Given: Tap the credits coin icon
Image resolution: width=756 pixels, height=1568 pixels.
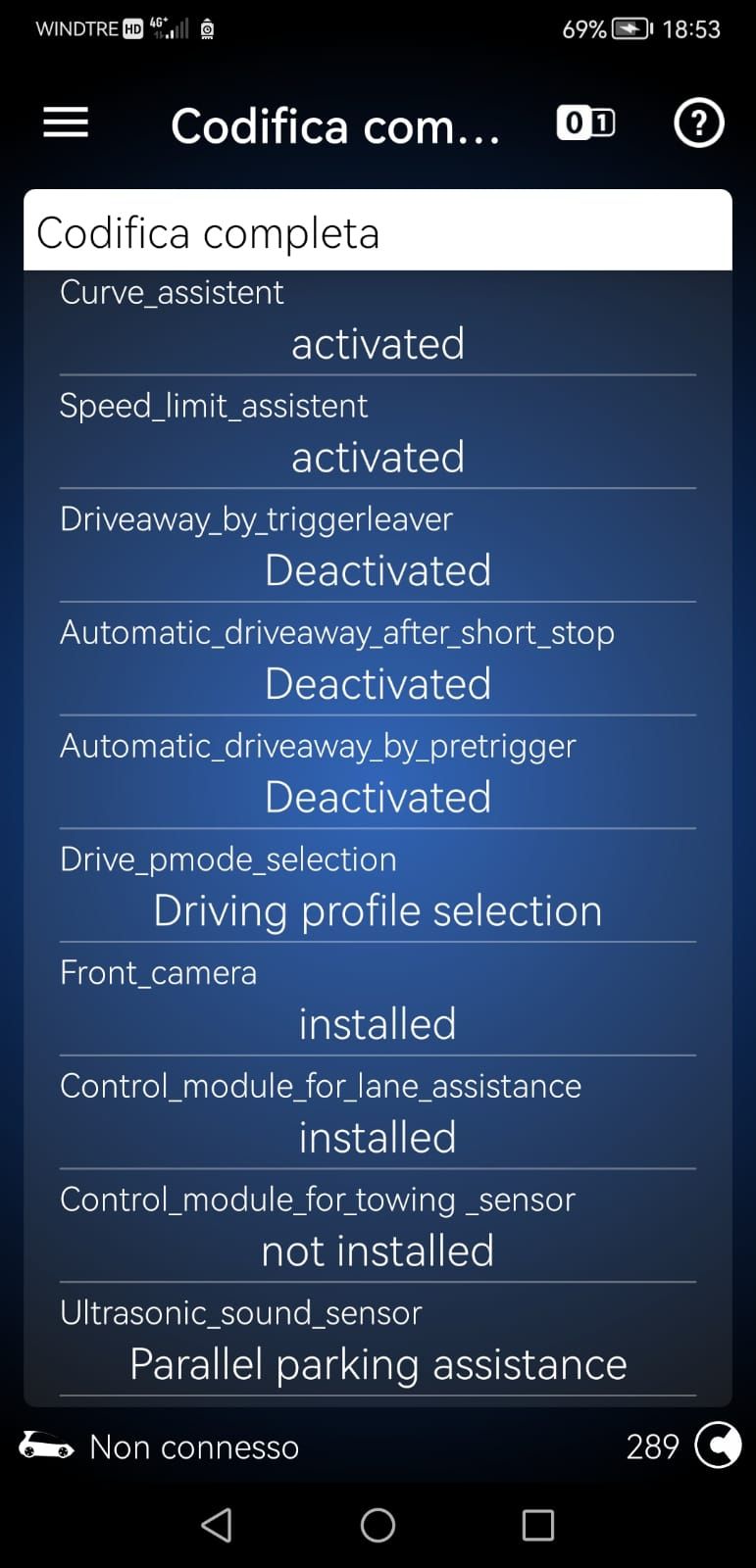Looking at the screenshot, I should [717, 1445].
